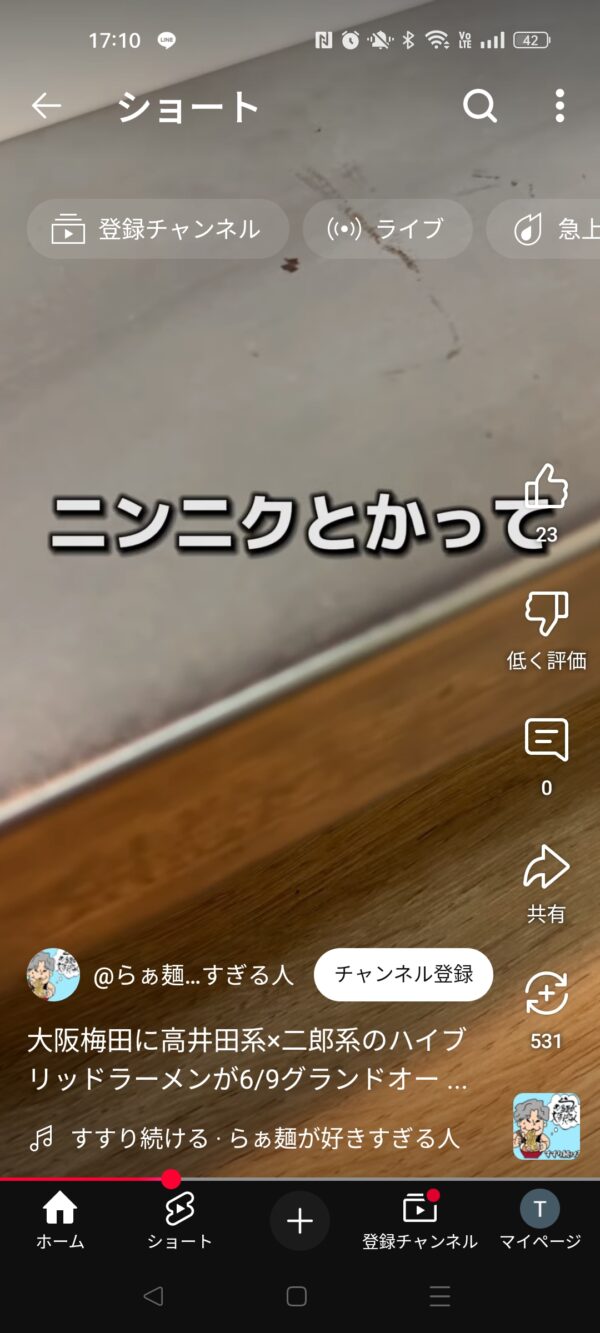Open the three-dot overflow menu

[x=559, y=106]
